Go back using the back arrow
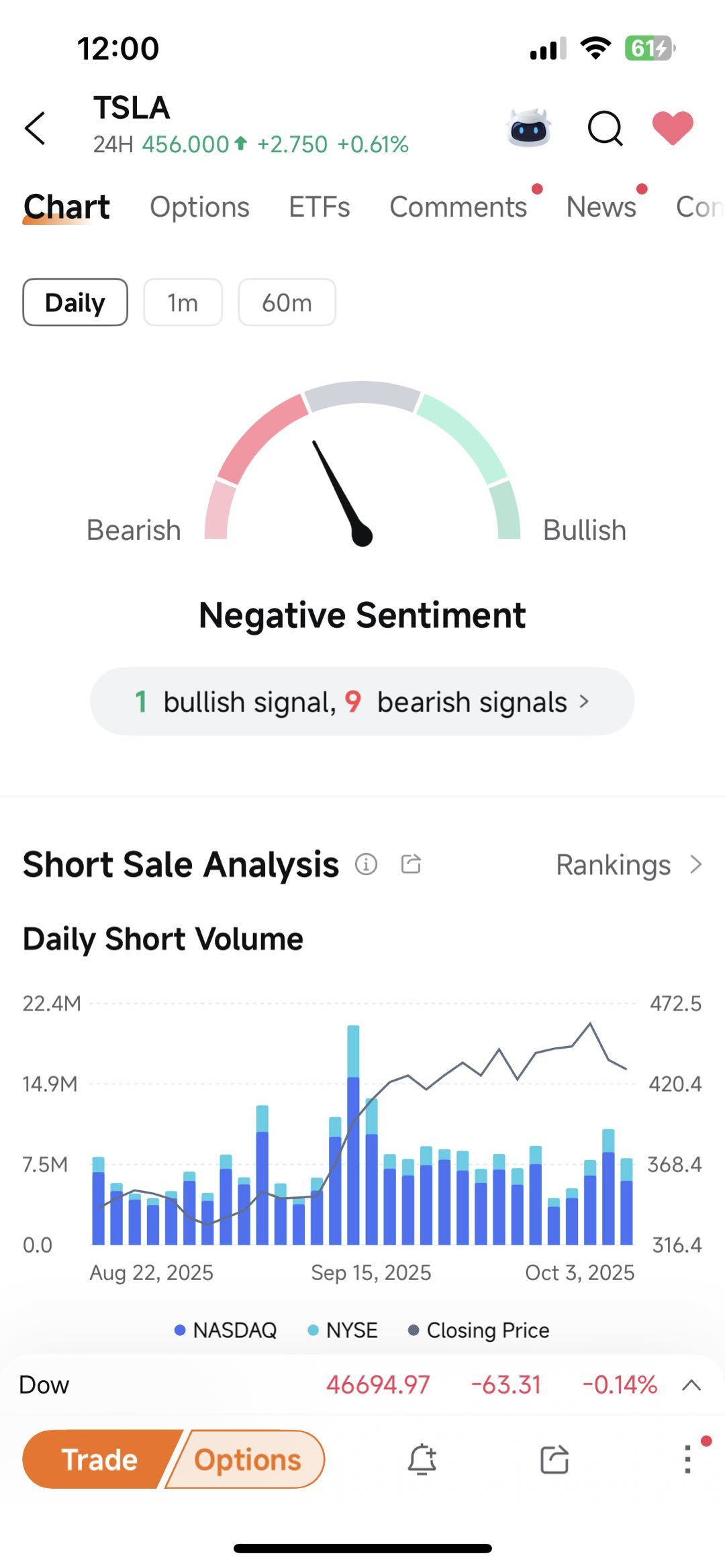The width and height of the screenshot is (725, 1568). pos(35,129)
